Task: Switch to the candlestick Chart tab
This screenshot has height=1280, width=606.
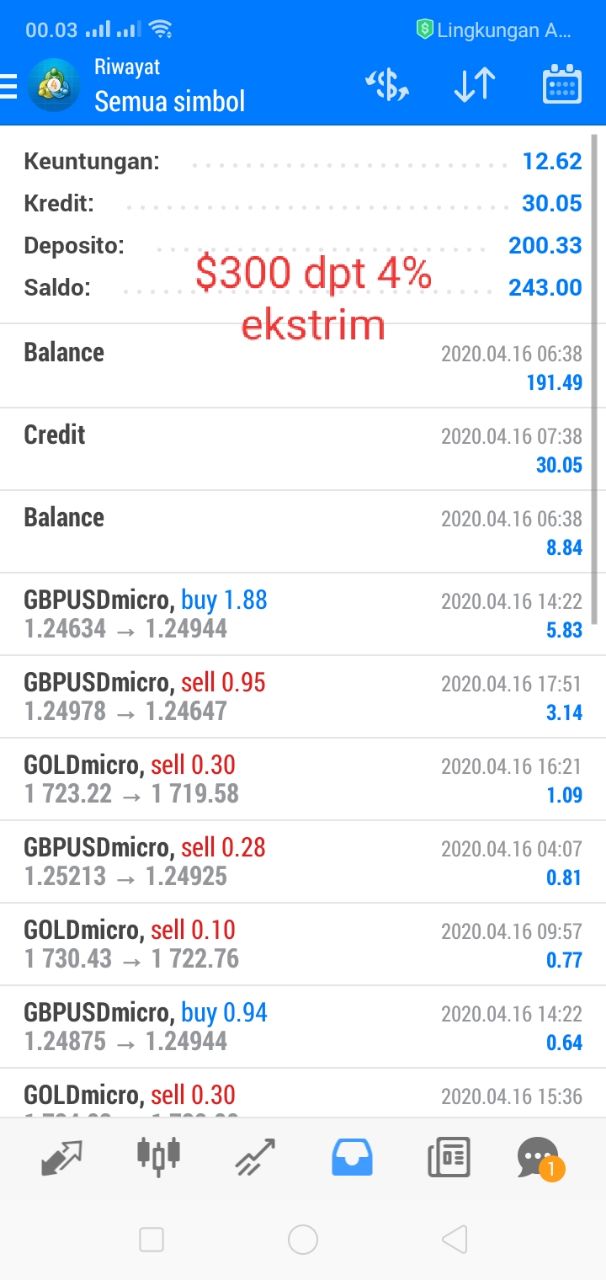Action: click(x=158, y=1156)
